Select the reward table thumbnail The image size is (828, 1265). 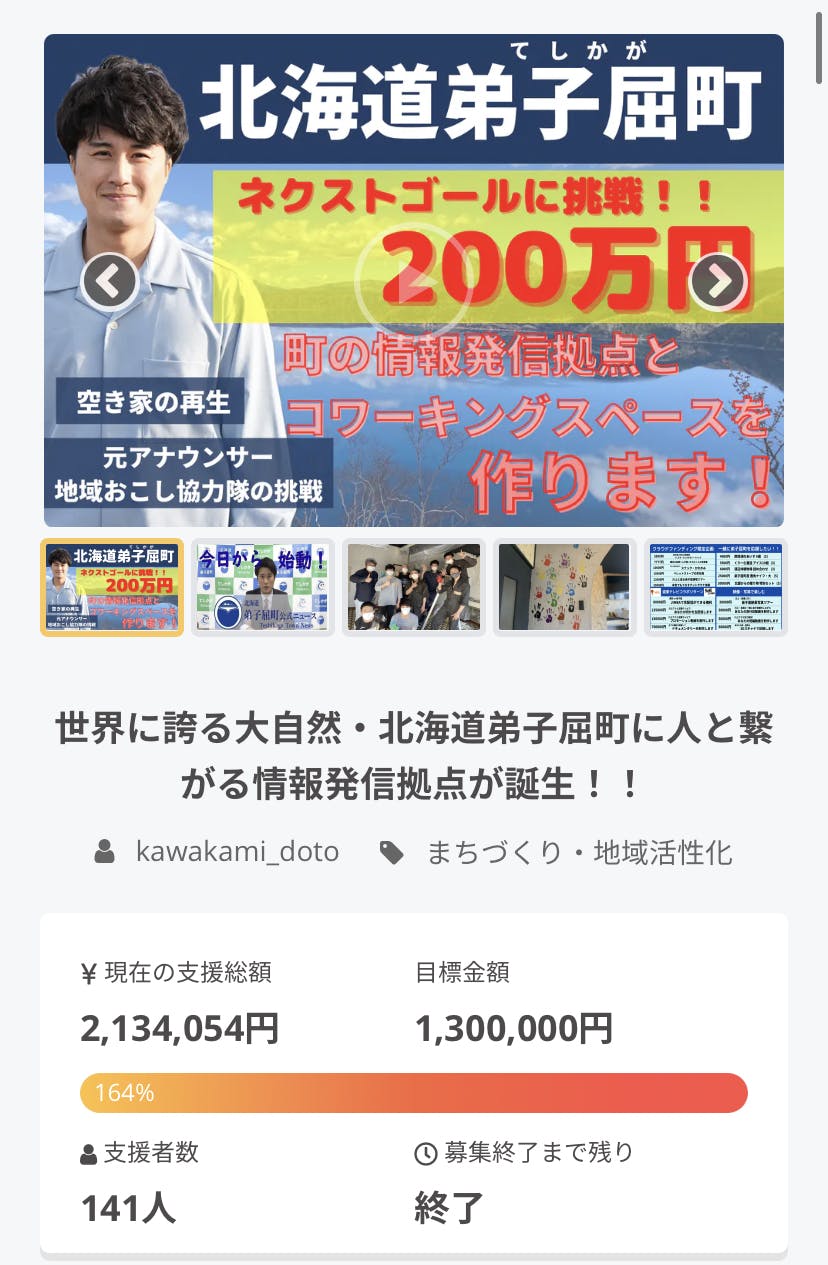click(715, 587)
